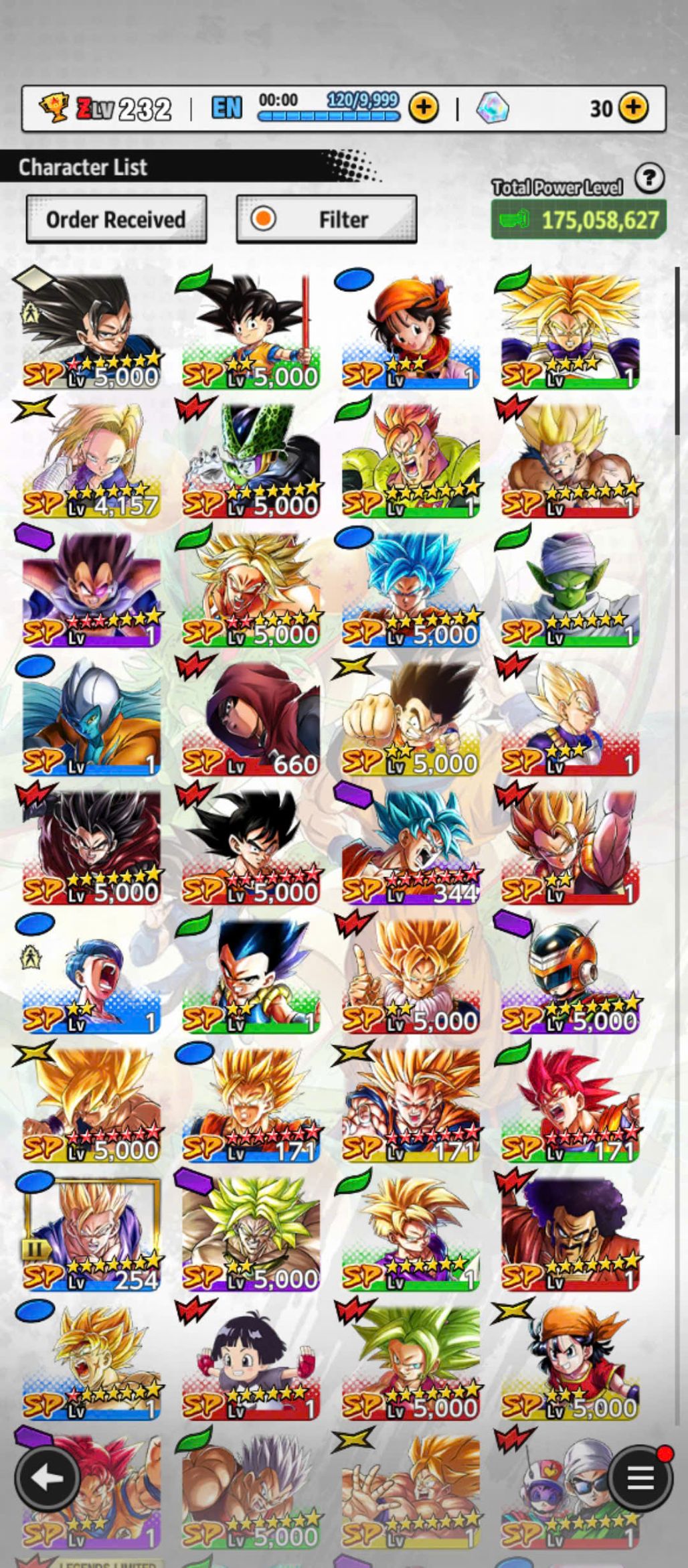Open Perfect Cell character card
688x1568 pixels.
[251, 461]
